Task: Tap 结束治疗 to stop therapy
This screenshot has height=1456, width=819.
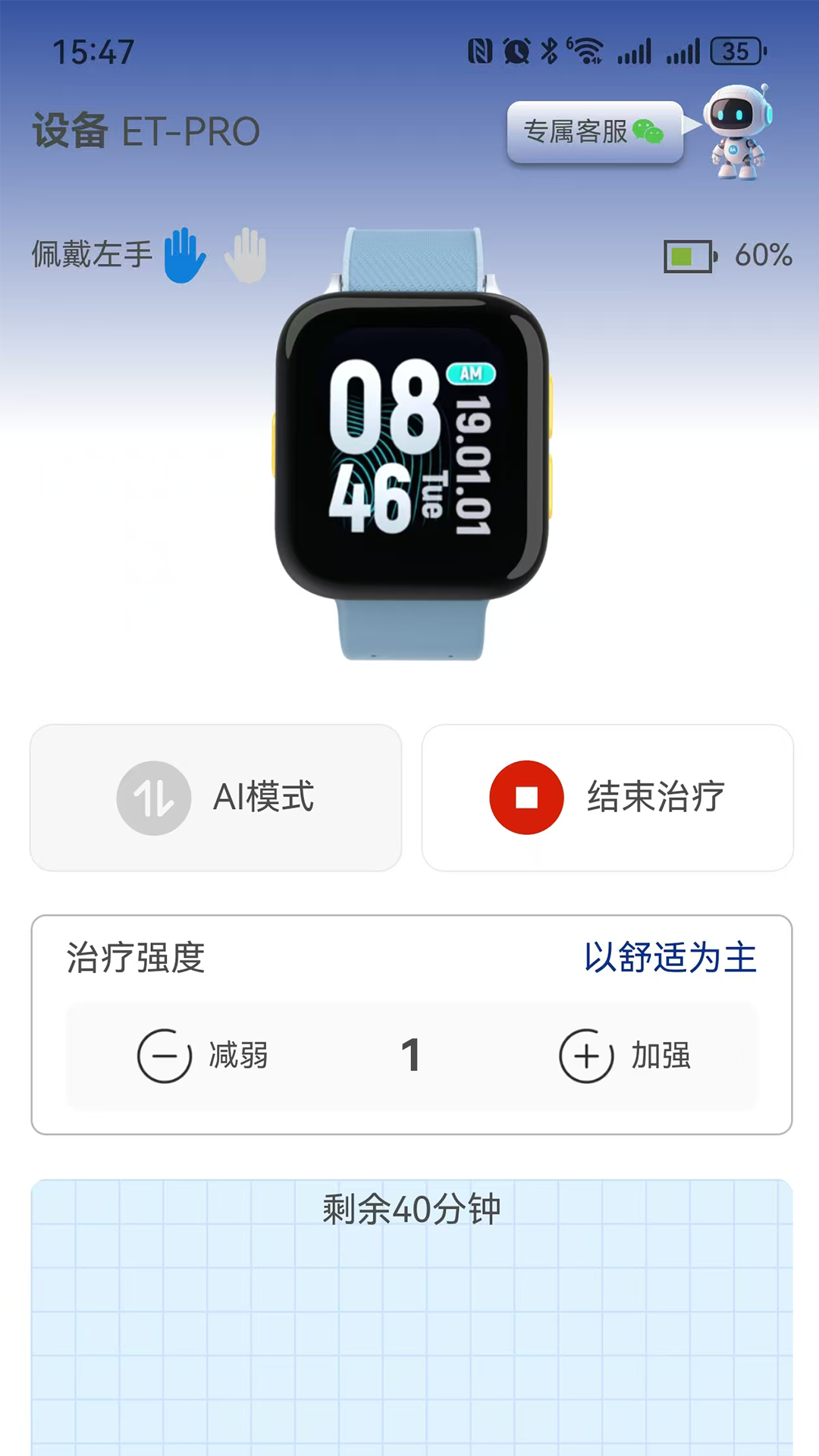Action: coord(607,798)
